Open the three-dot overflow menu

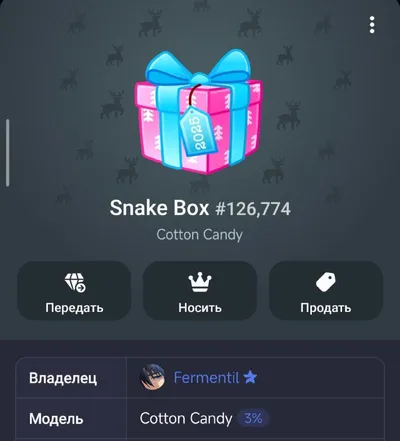click(372, 25)
